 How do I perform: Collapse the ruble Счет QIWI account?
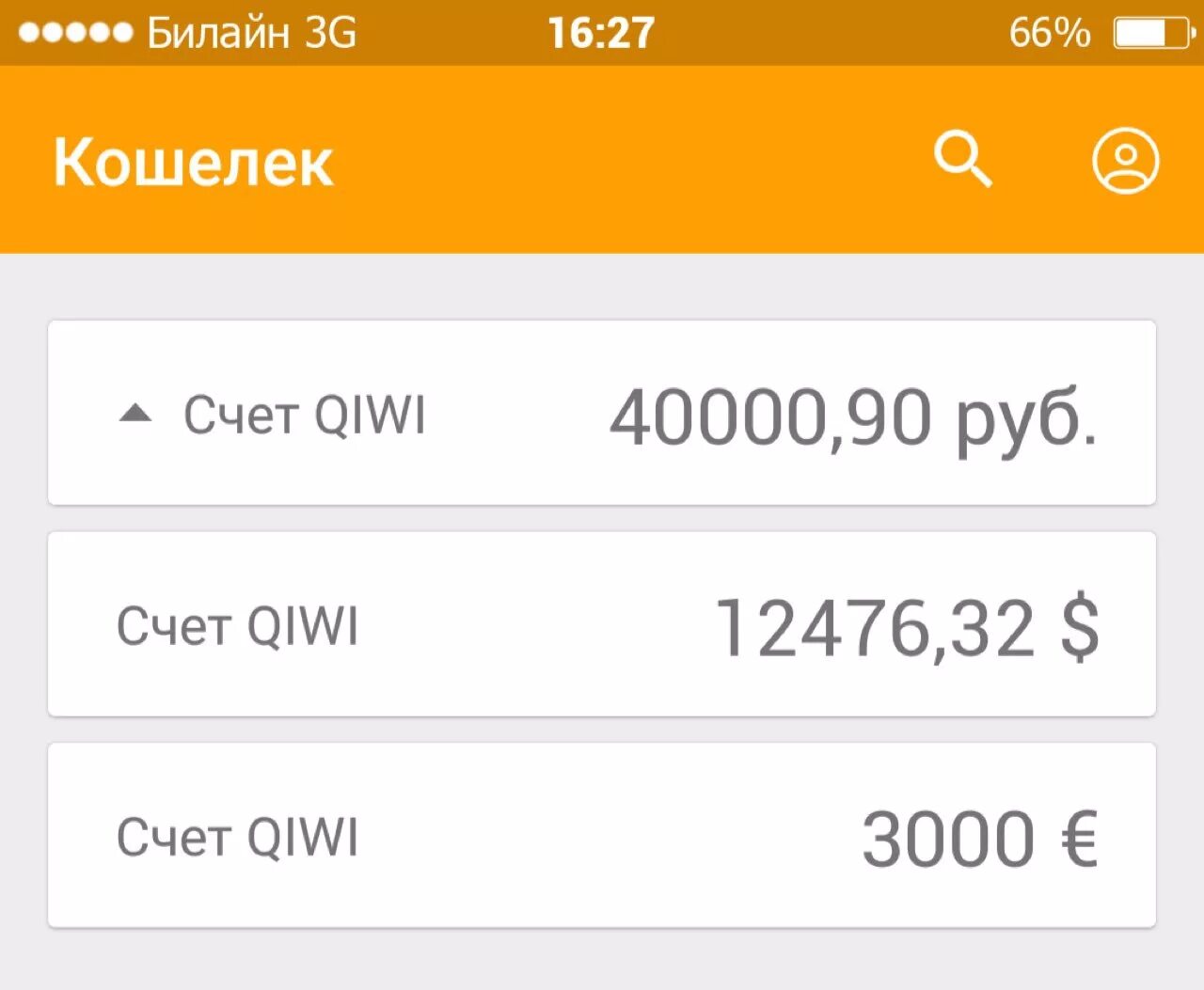pos(135,414)
